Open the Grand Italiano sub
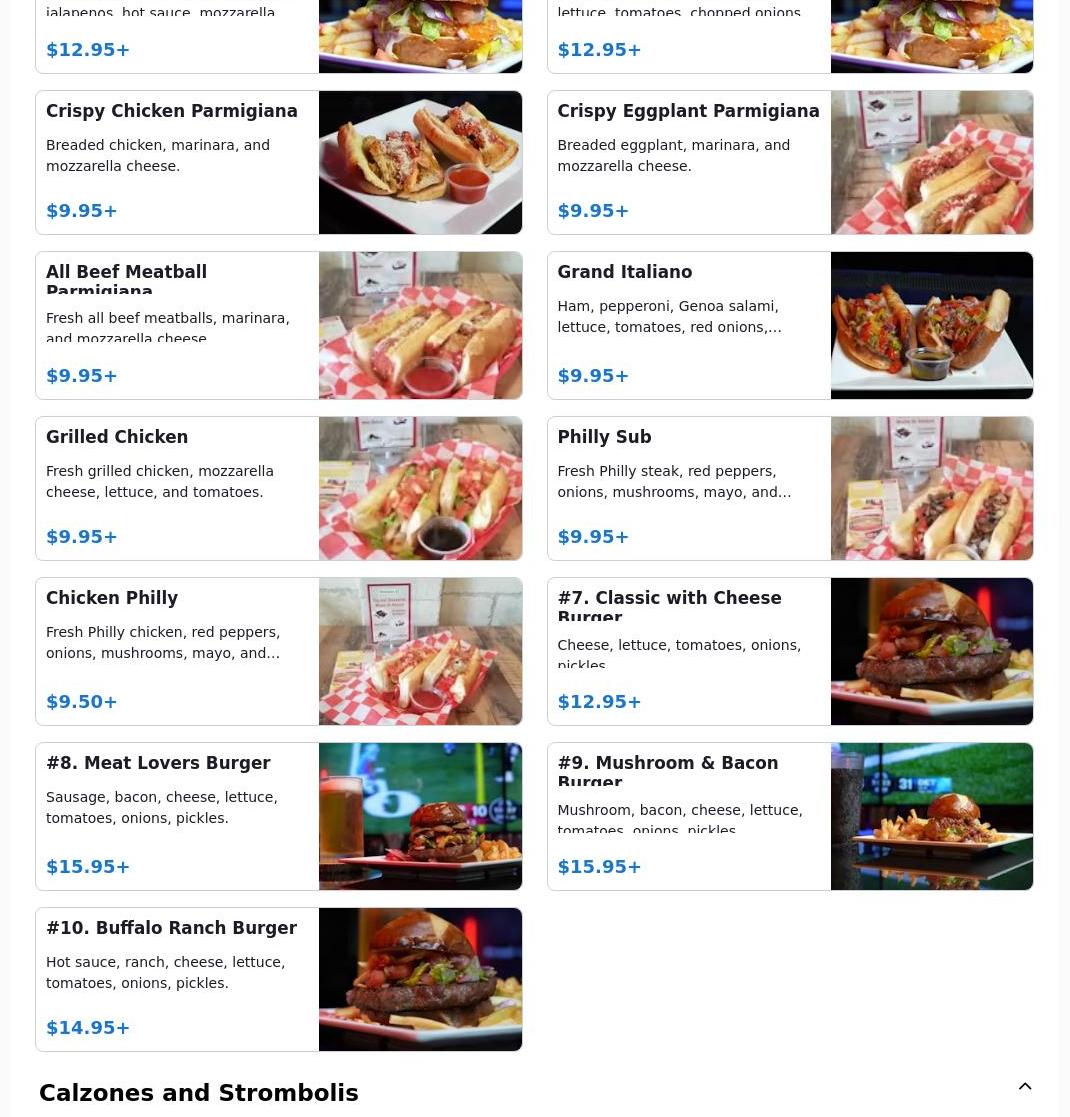Screen dimensions: 1070x1117 tap(789, 325)
